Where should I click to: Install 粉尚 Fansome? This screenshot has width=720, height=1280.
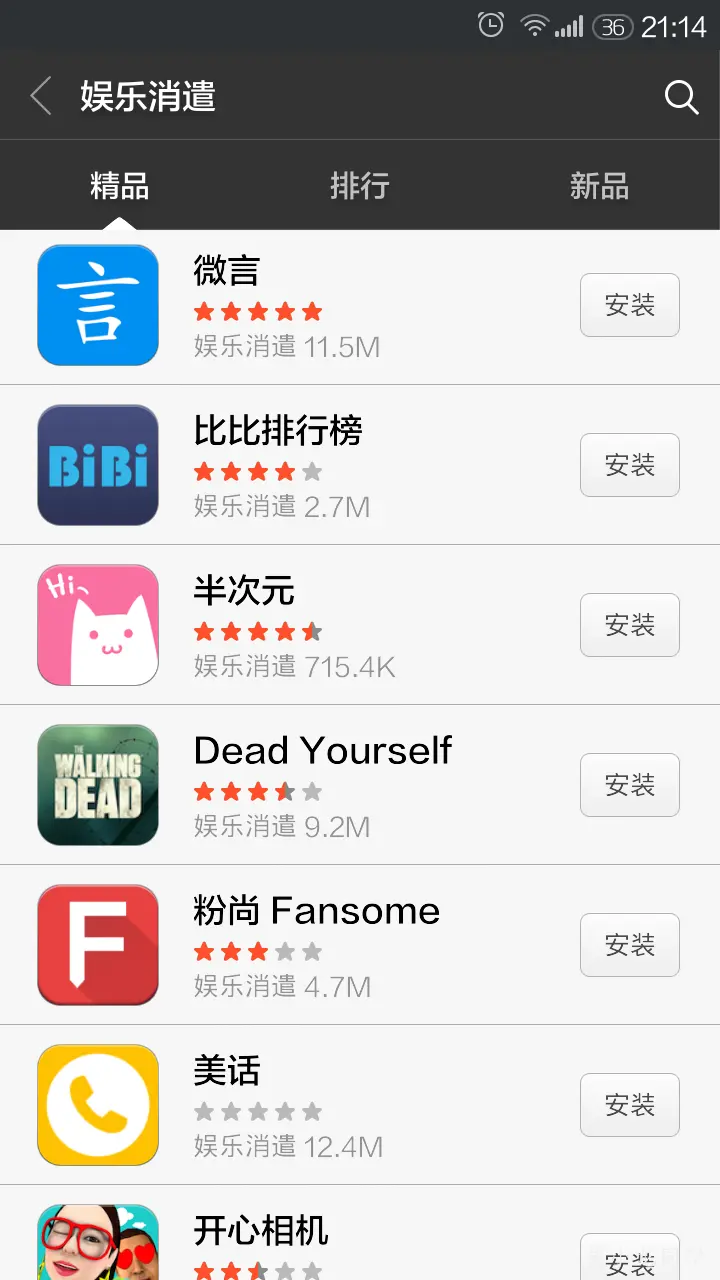tap(630, 945)
